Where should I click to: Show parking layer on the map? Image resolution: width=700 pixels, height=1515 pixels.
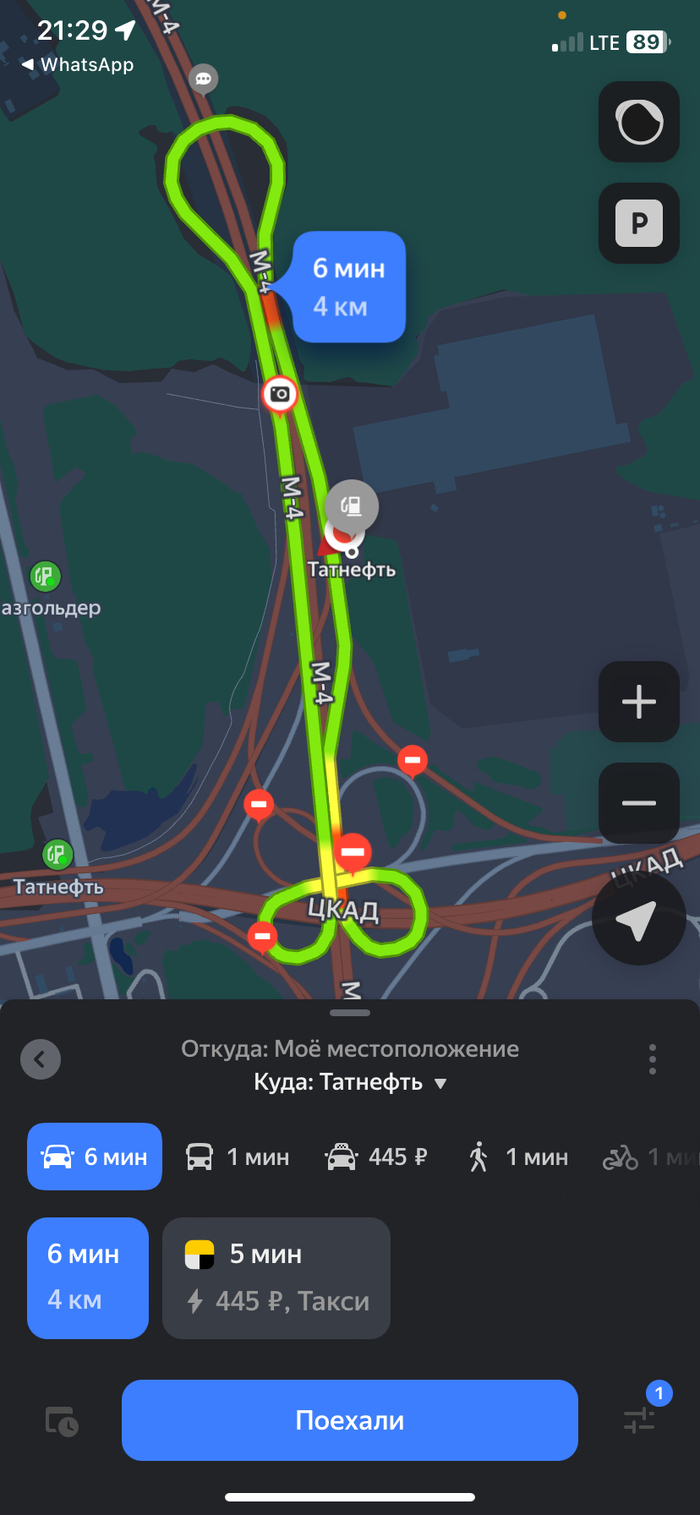(x=639, y=223)
